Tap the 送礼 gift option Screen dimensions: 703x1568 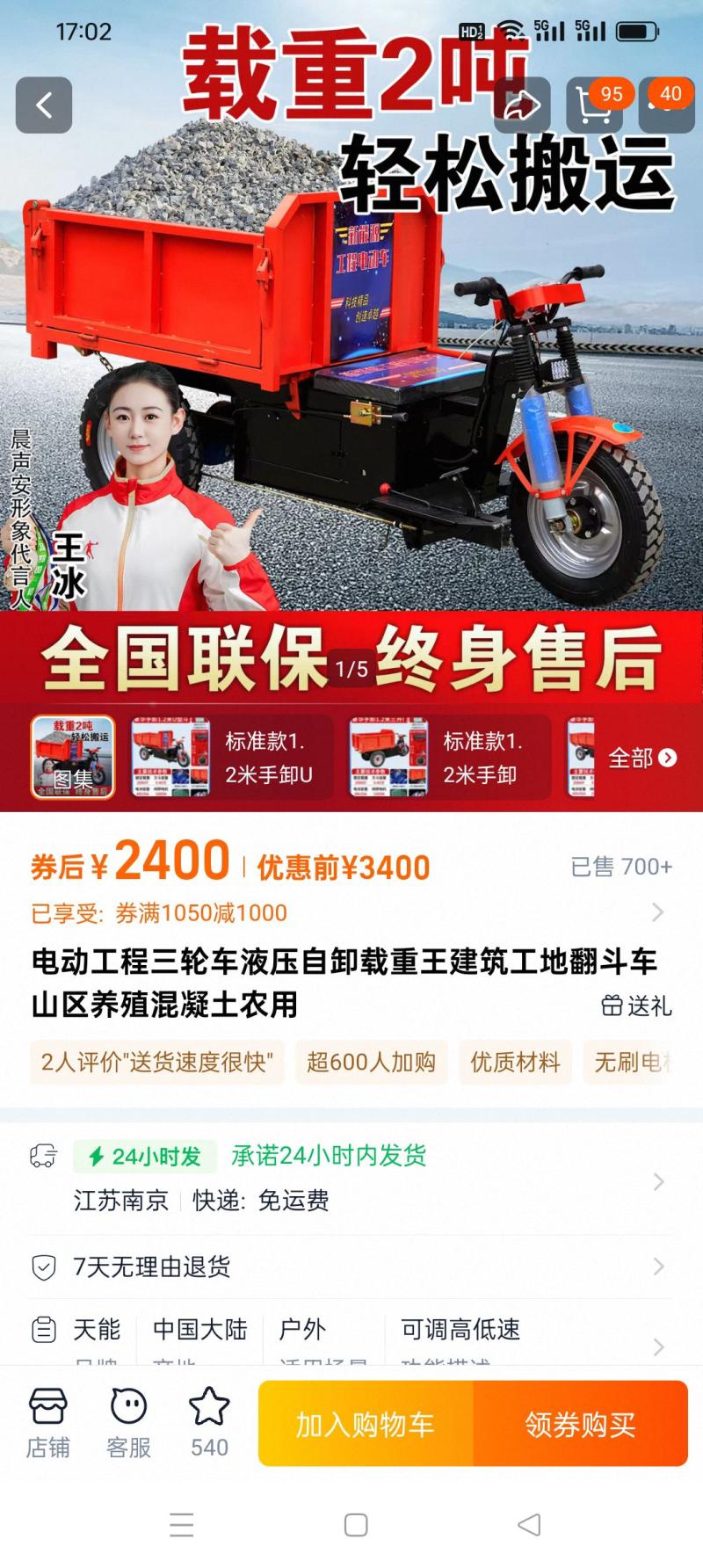[x=637, y=1005]
